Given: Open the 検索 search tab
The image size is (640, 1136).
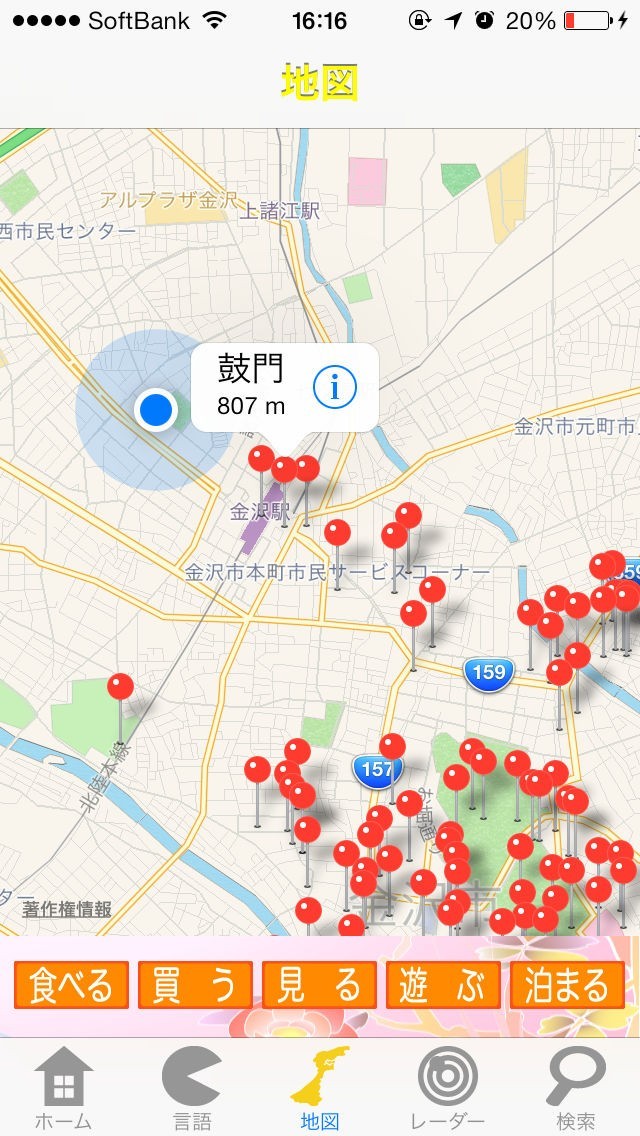Looking at the screenshot, I should tap(576, 1088).
